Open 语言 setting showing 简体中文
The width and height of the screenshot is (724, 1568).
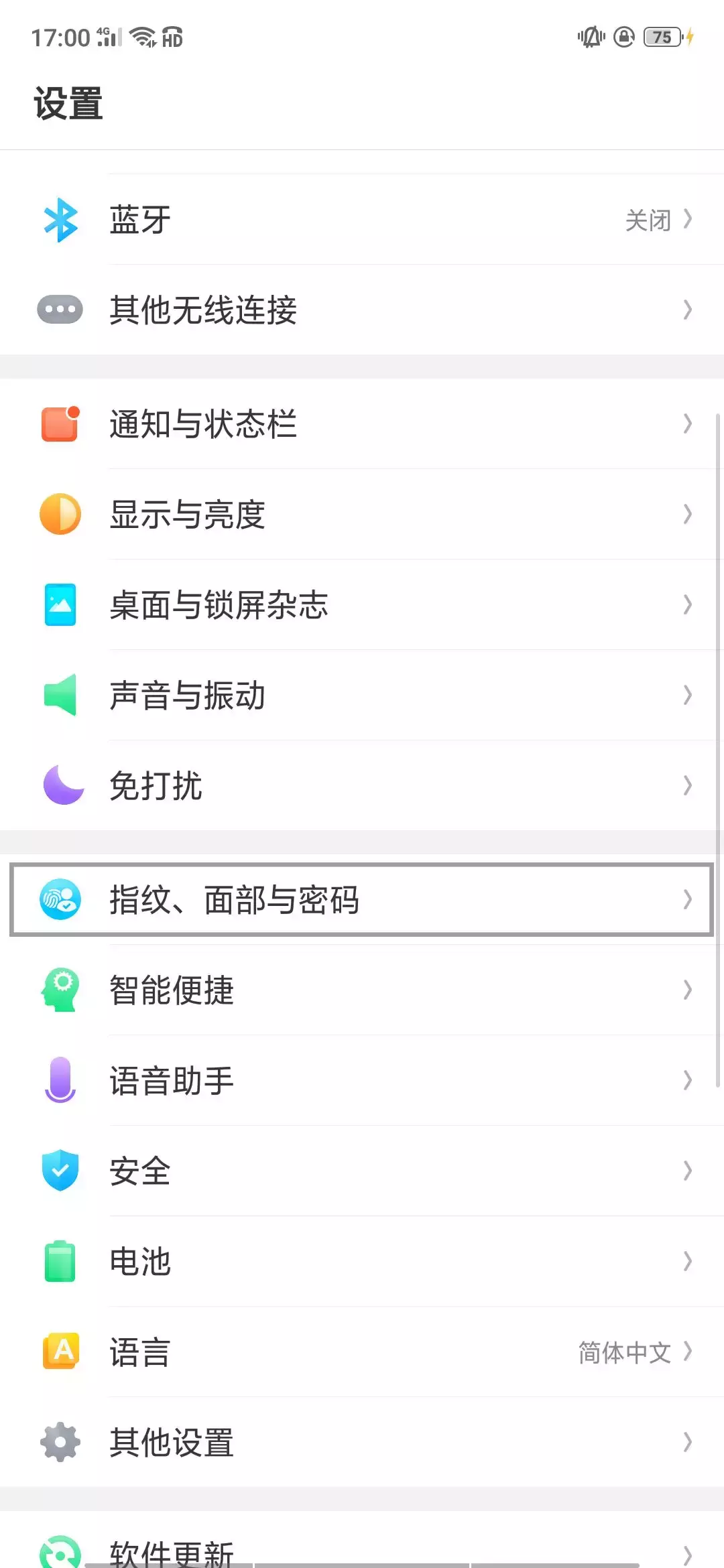point(362,1352)
